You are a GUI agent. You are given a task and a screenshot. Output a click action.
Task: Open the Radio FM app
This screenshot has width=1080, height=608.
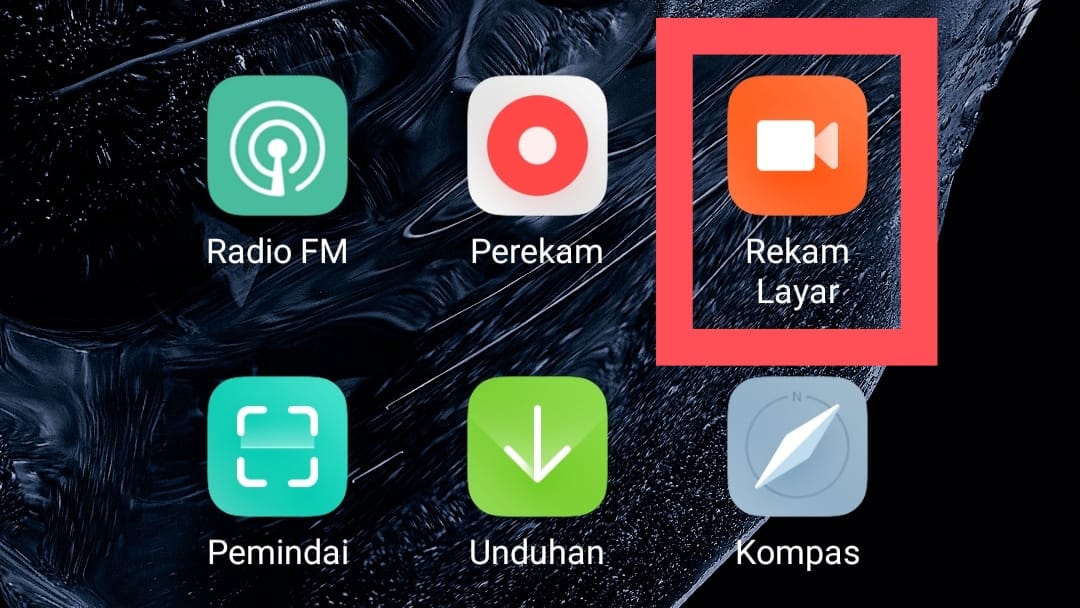click(277, 145)
